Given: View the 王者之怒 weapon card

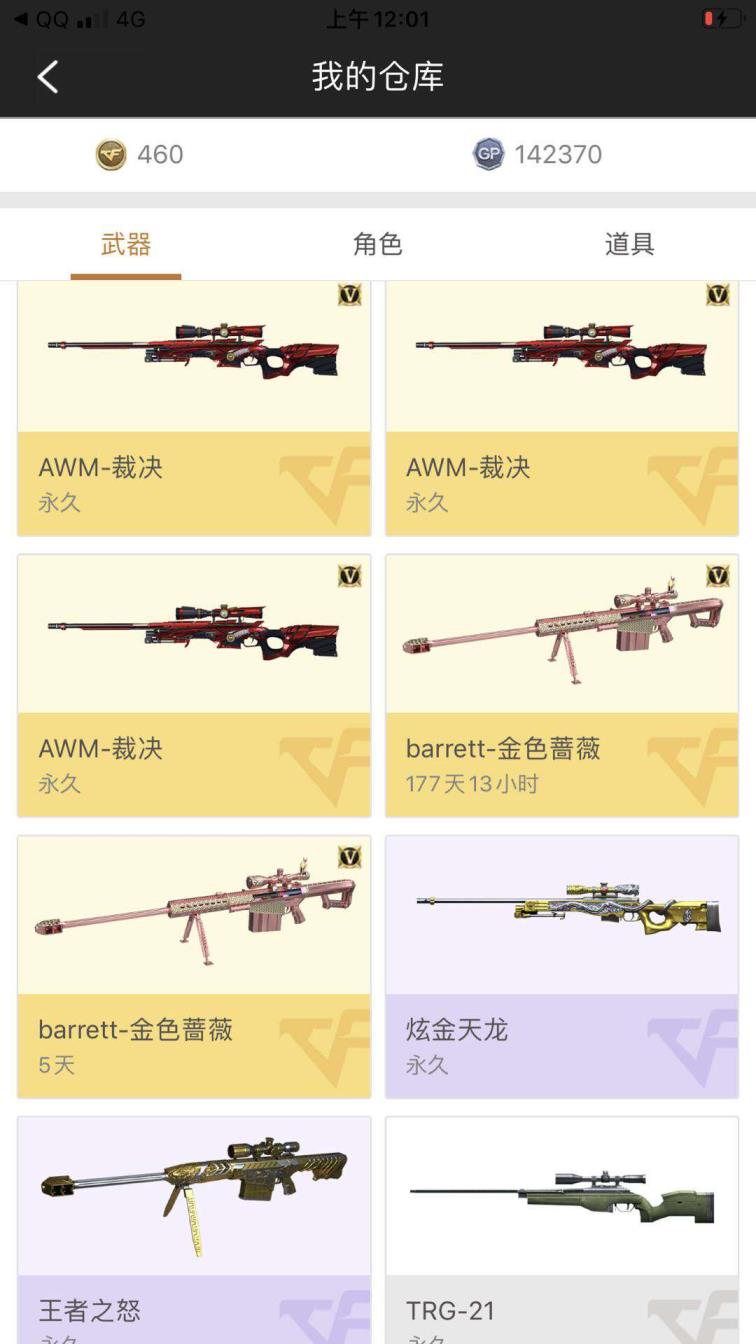Looking at the screenshot, I should point(194,1230).
